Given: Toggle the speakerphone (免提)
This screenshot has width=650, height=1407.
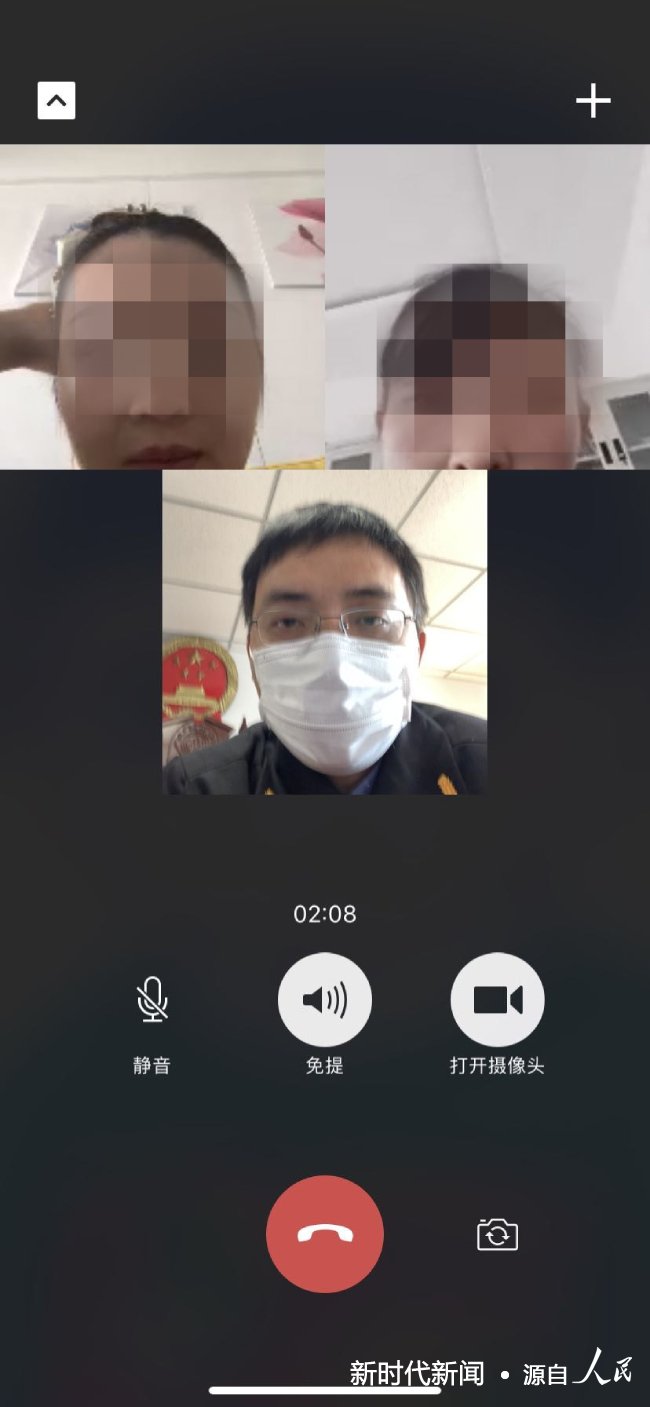Looking at the screenshot, I should click(324, 999).
